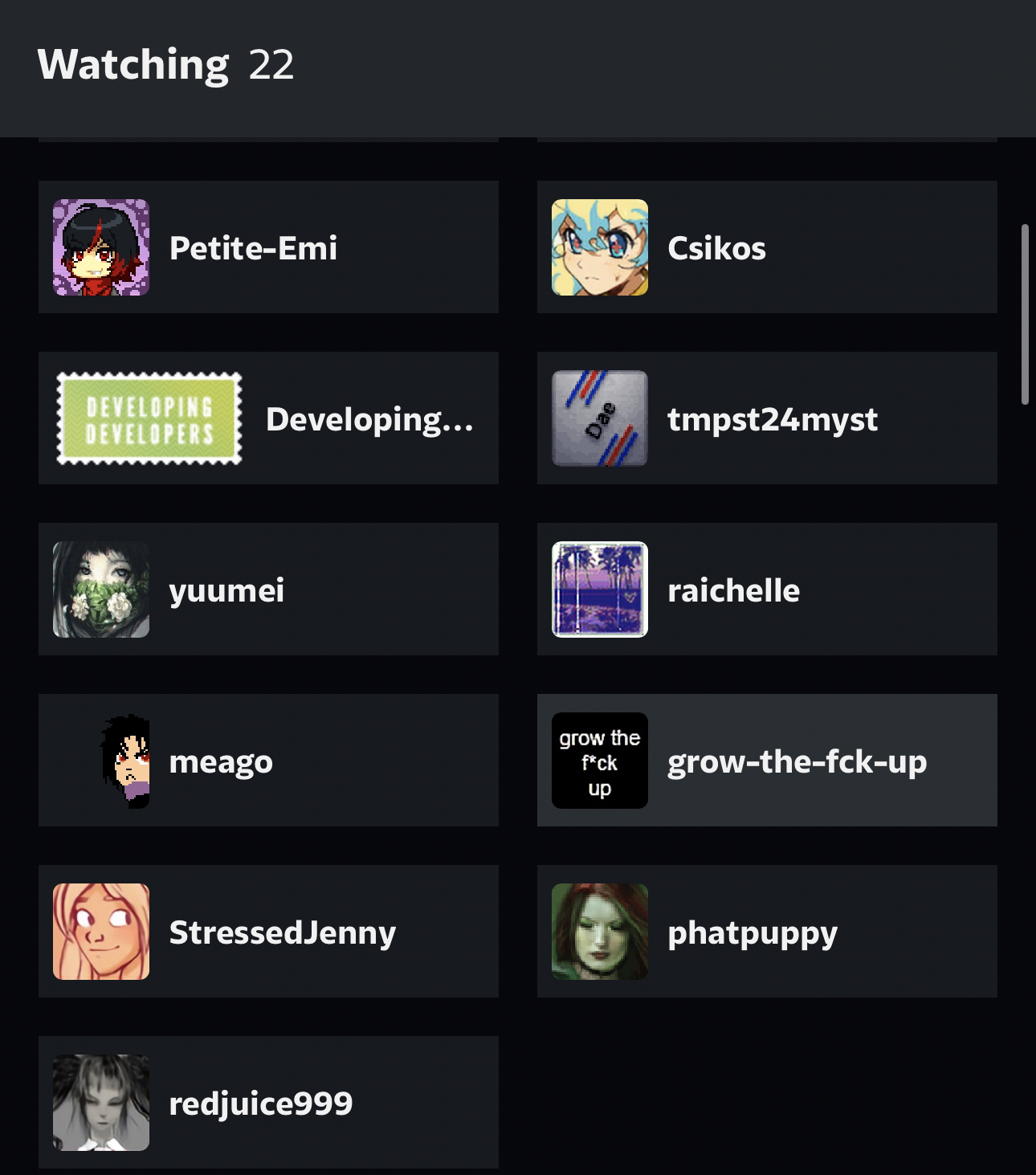
Task: Open yuumei's profile card
Action: coord(268,590)
